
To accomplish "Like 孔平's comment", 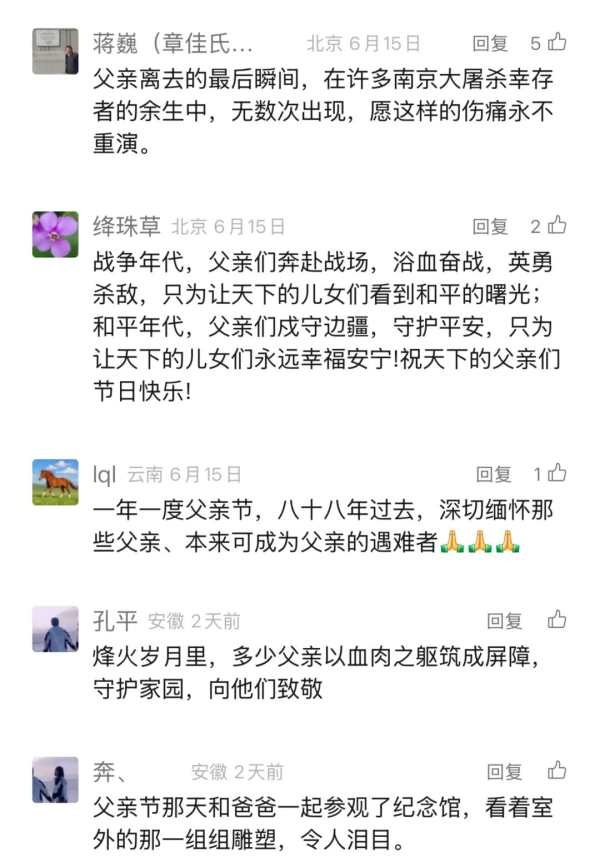I will (557, 620).
